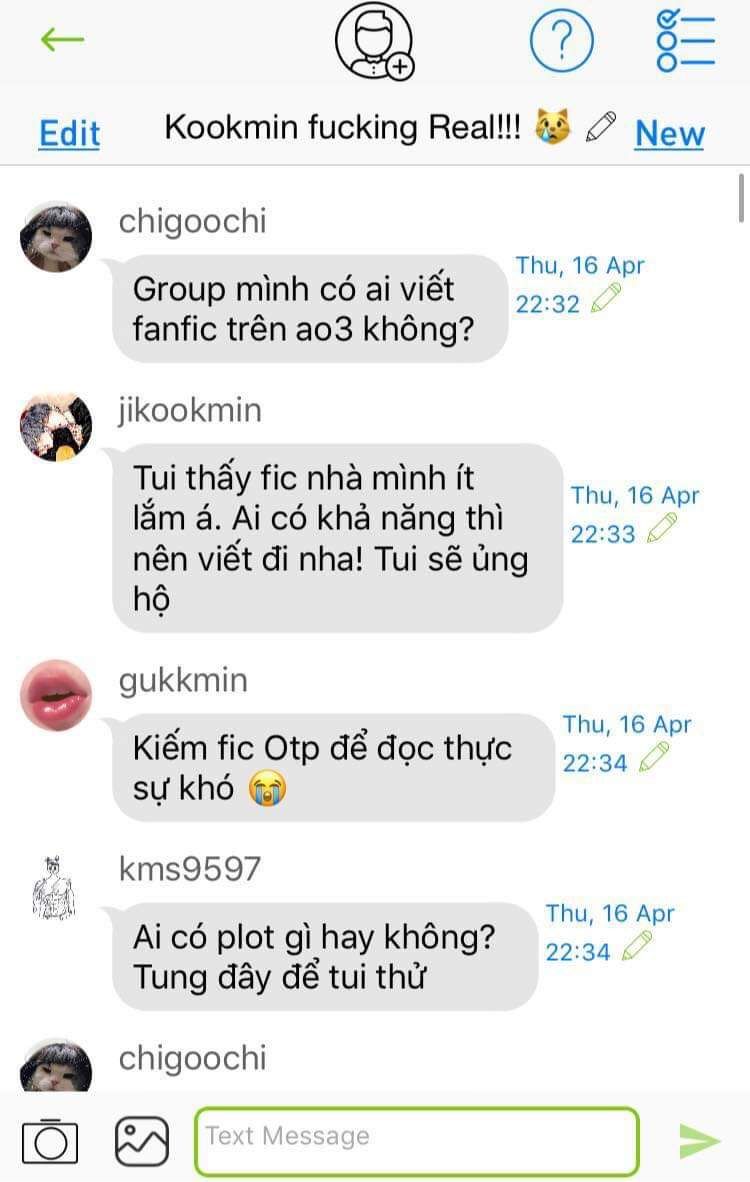Screen dimensions: 750x1182
Task: Tap gukkmin's lips avatar
Action: 56,695
